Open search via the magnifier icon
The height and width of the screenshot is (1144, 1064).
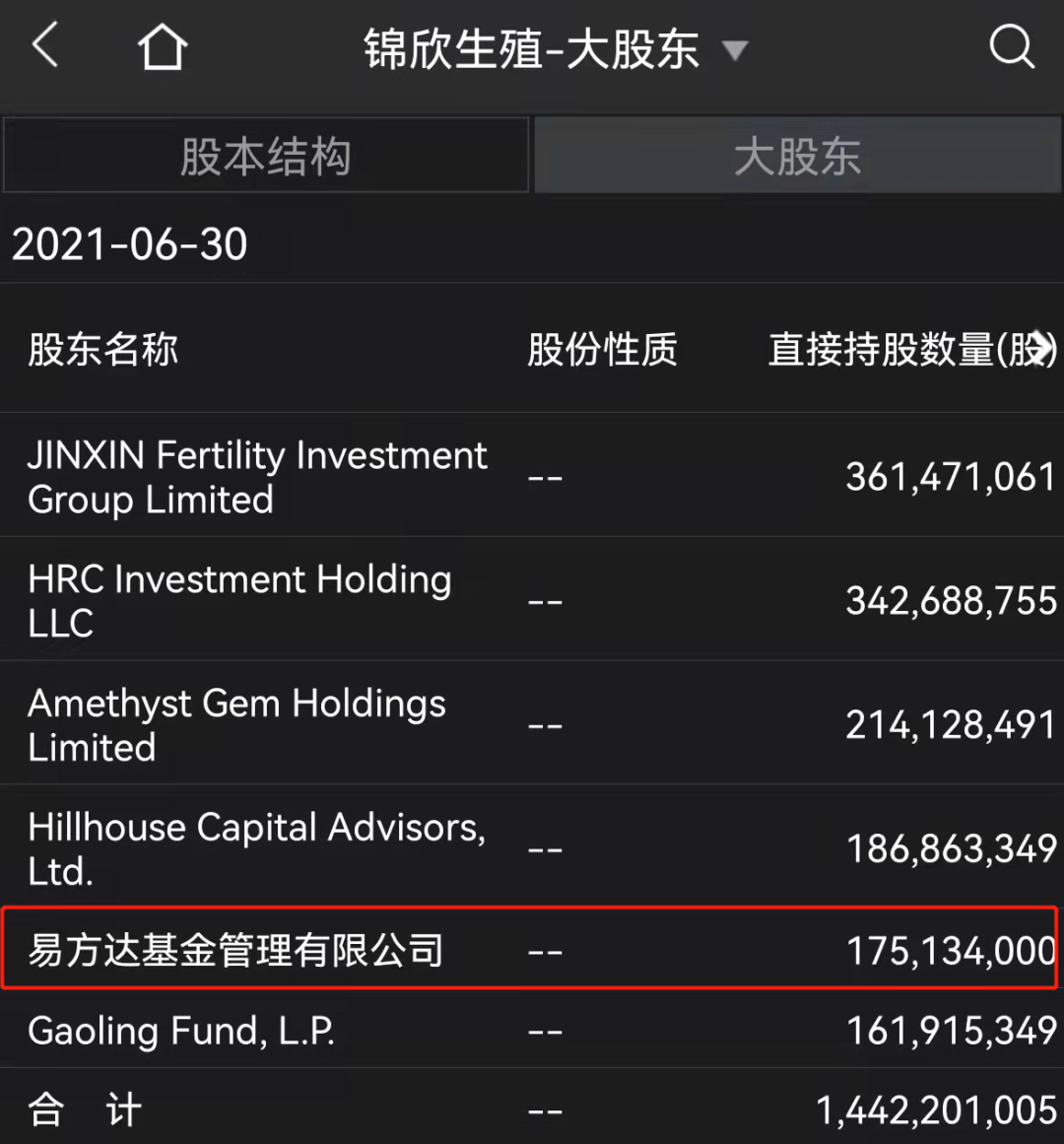1012,46
